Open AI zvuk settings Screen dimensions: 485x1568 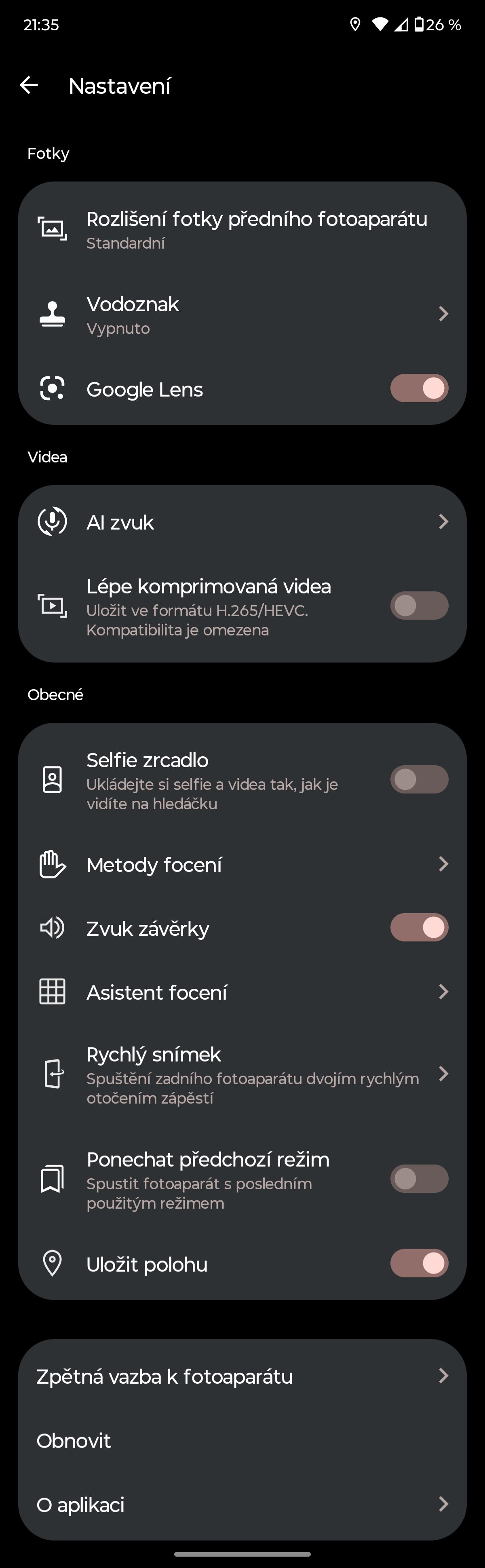tap(242, 521)
